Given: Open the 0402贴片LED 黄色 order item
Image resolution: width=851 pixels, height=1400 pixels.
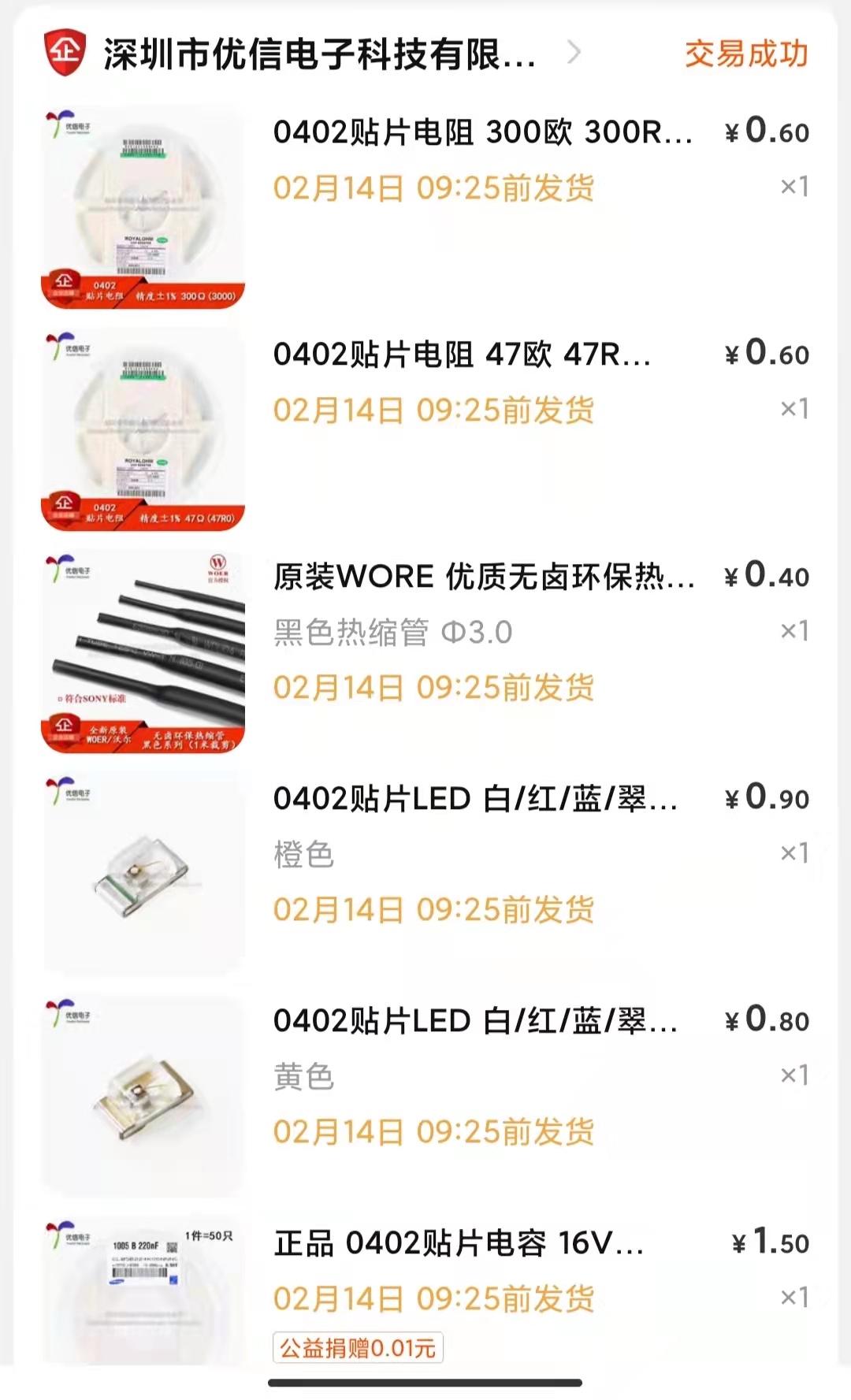Looking at the screenshot, I should 474,1022.
